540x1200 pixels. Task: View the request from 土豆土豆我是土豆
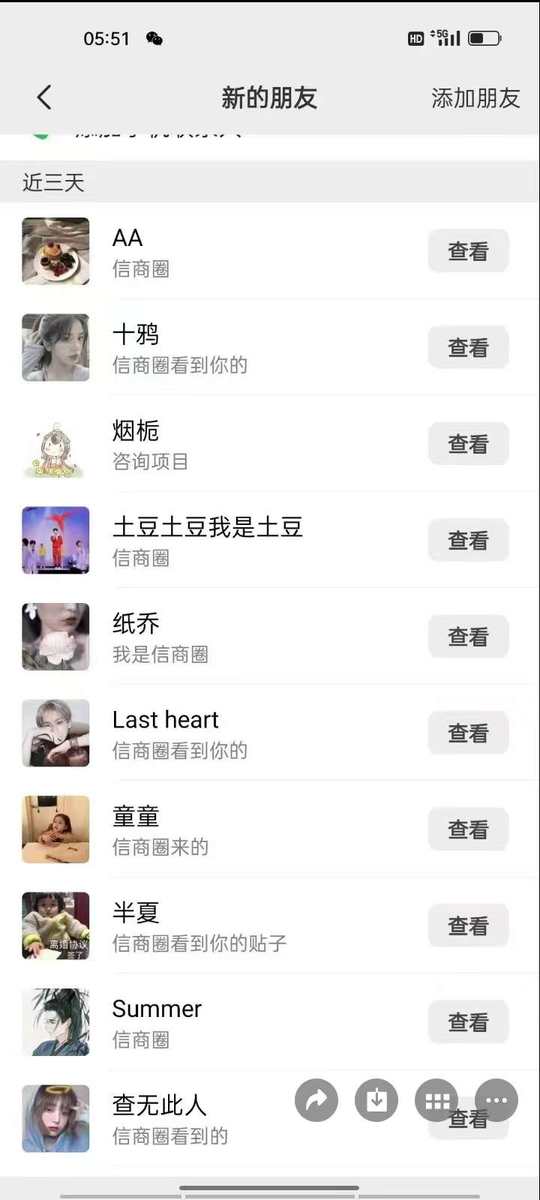point(468,540)
